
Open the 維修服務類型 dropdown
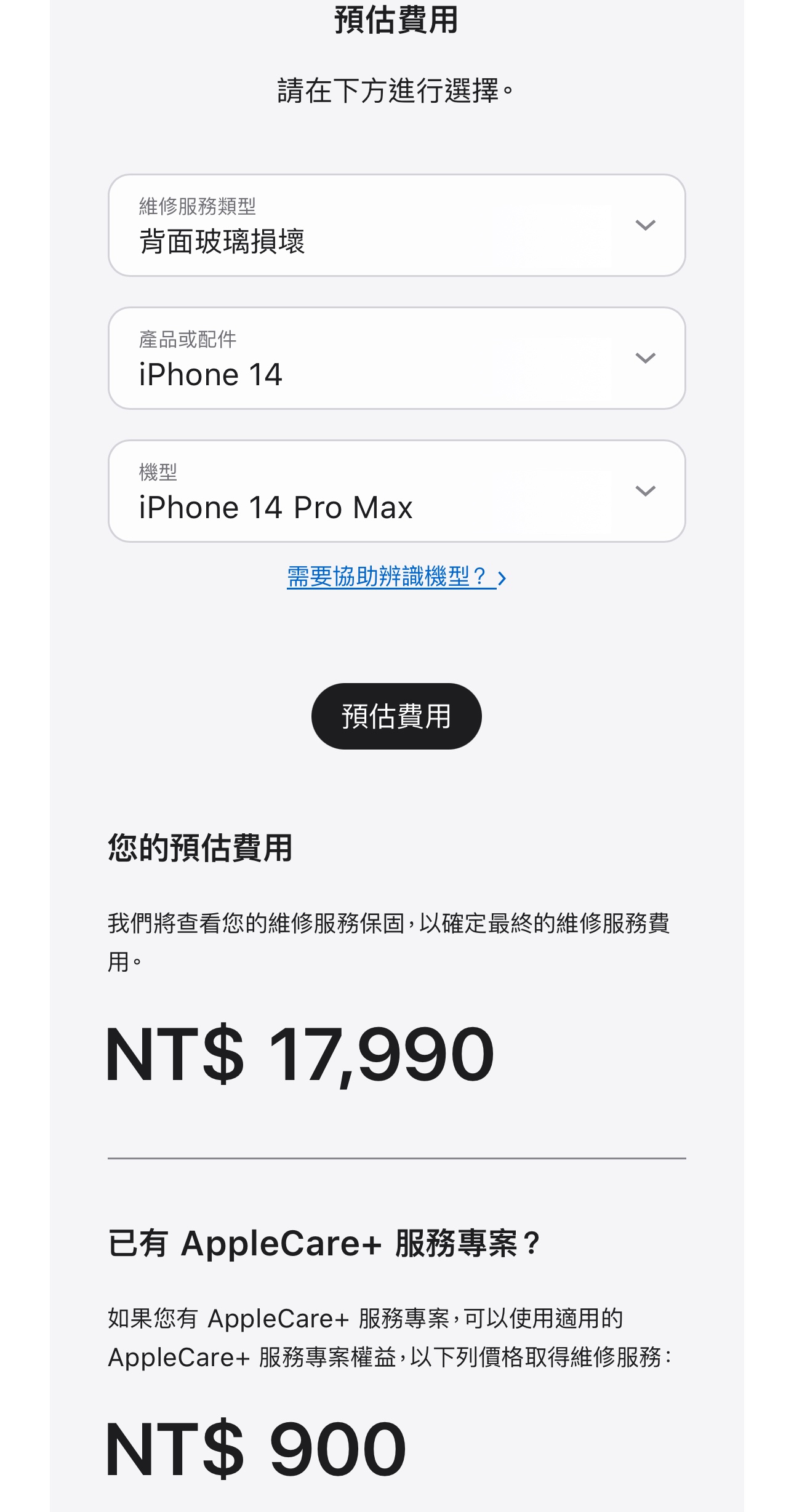pyautogui.click(x=396, y=225)
